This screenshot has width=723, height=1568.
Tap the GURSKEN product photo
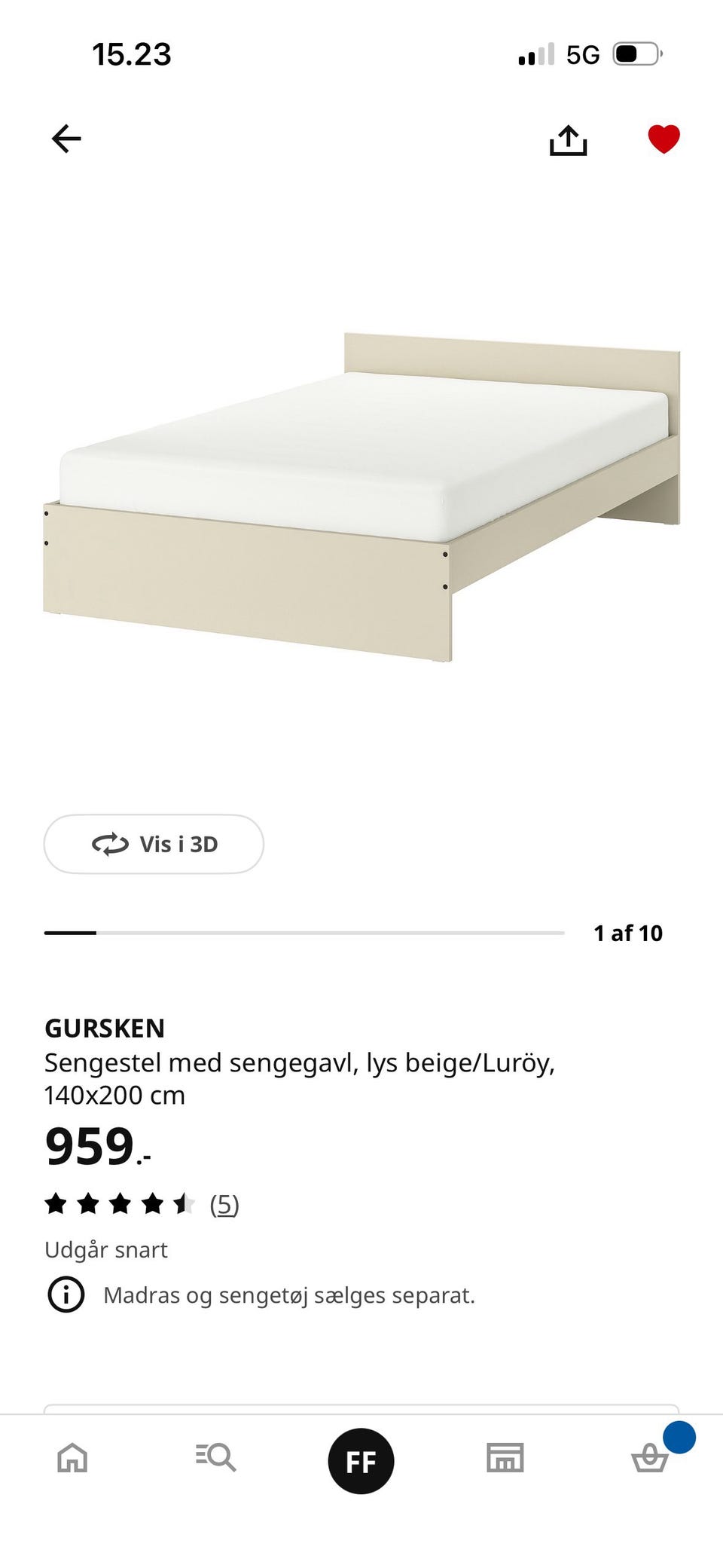click(x=361, y=490)
